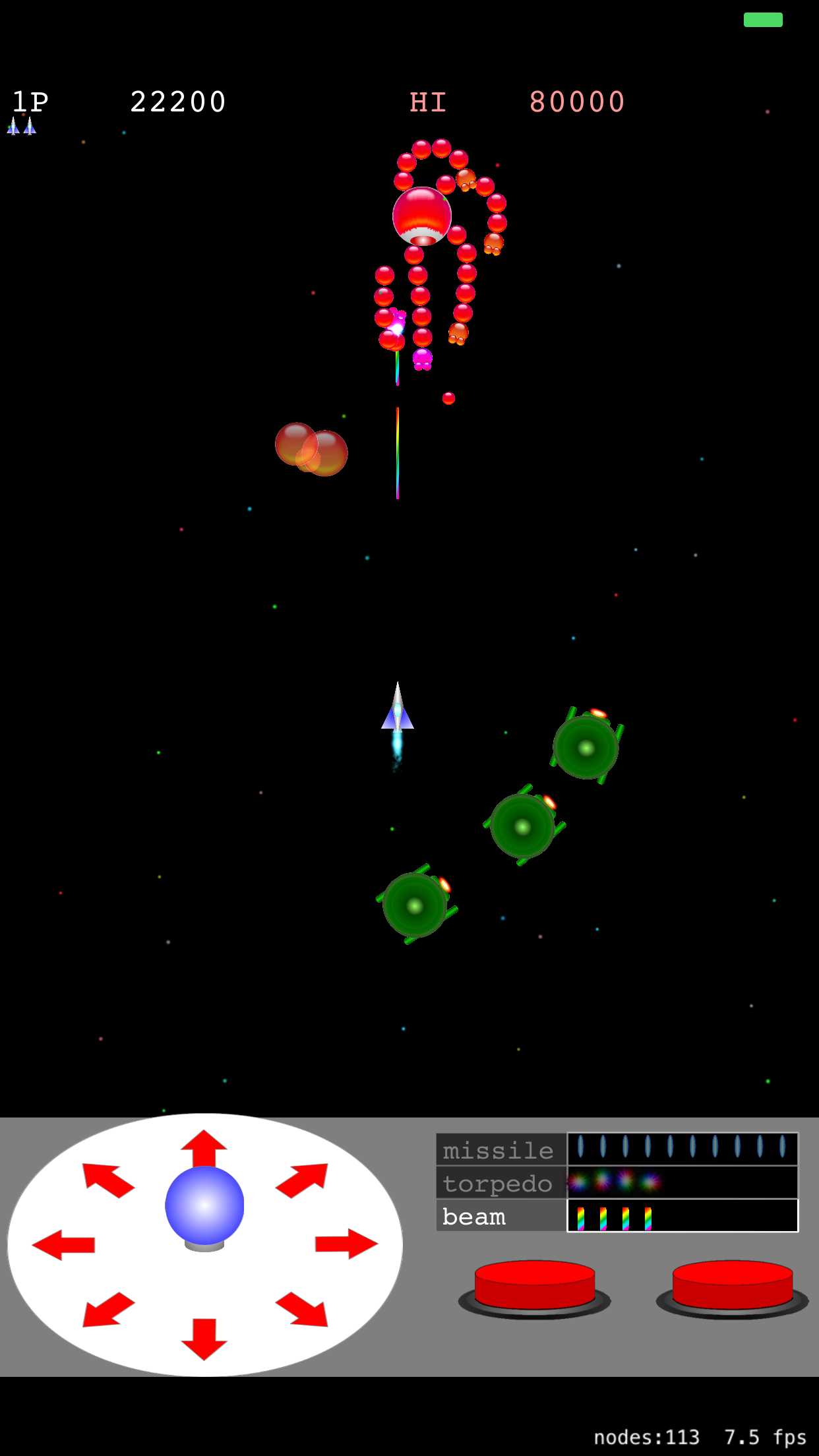Tap the down-right diagonal arrow

coord(302,1309)
